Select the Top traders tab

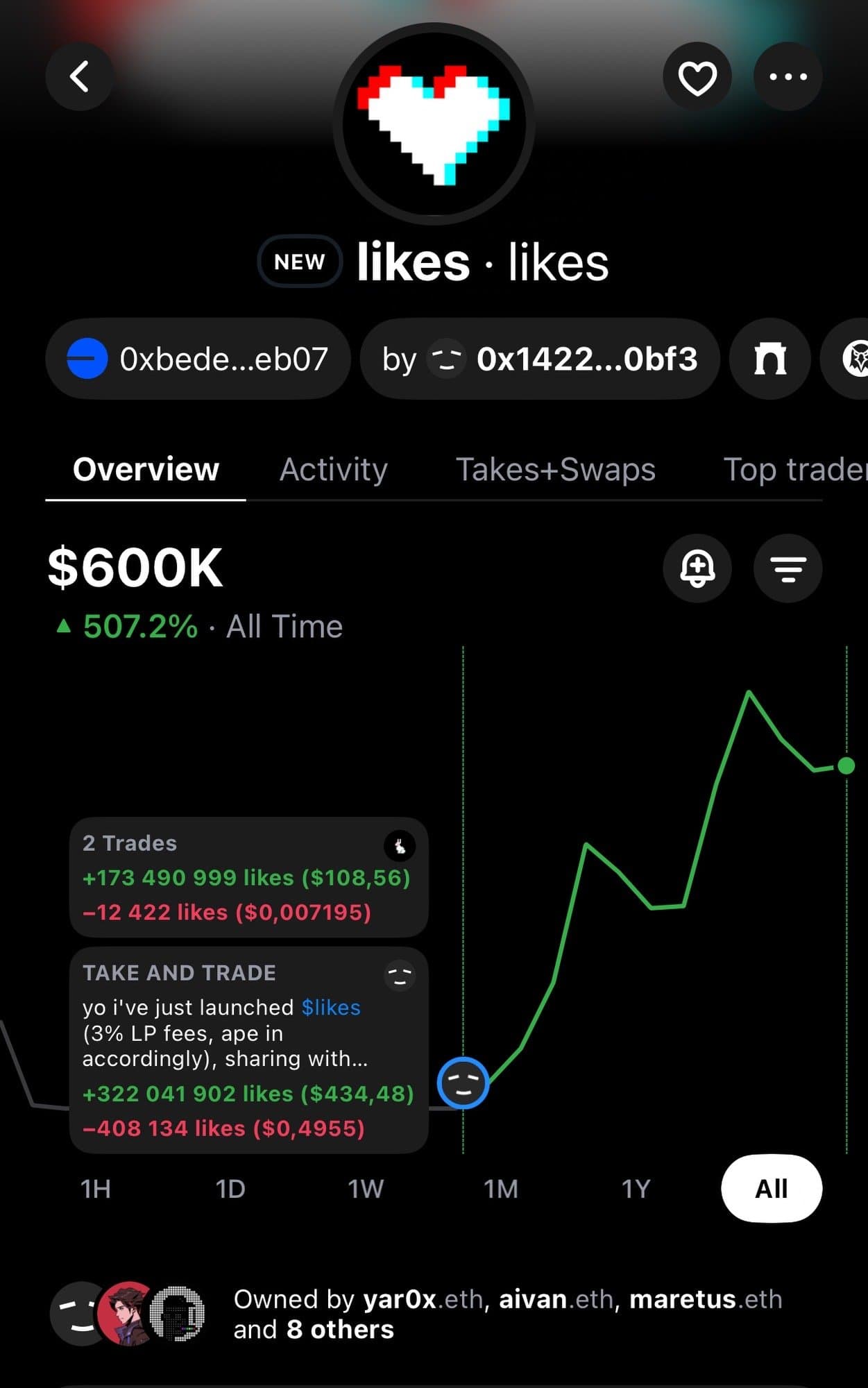coord(794,470)
